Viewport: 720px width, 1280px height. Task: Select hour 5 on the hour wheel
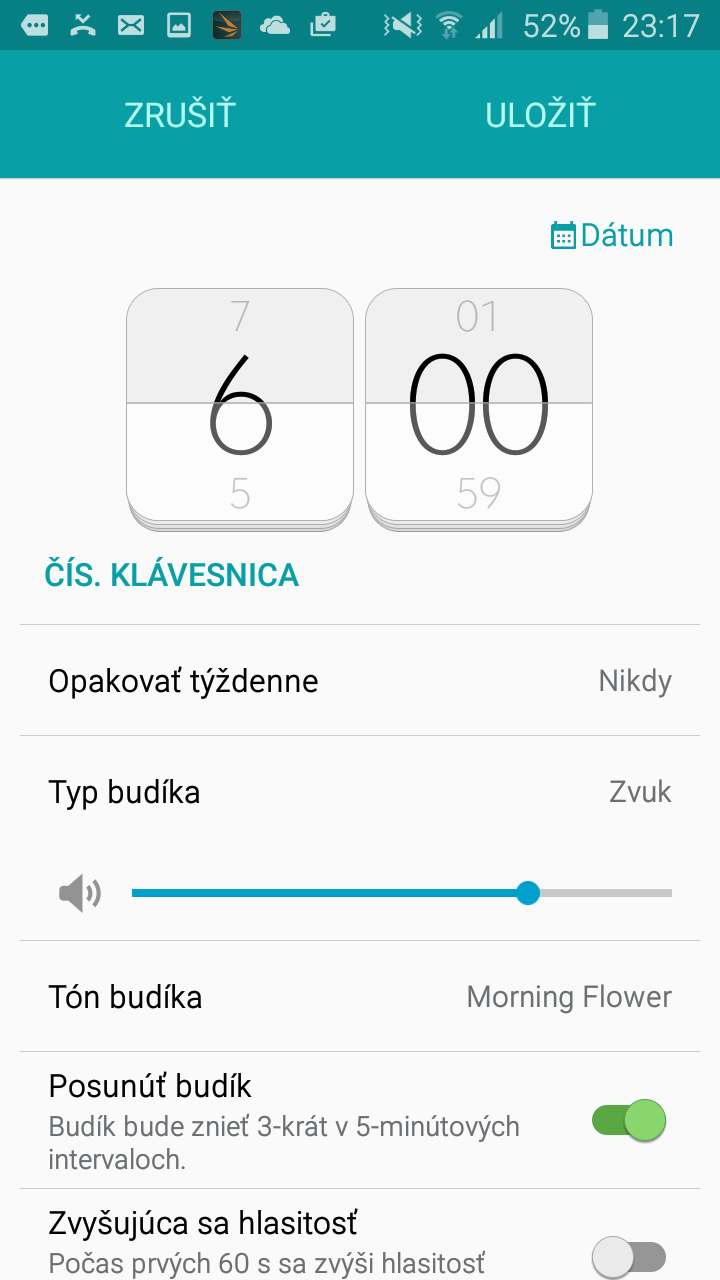coord(240,493)
